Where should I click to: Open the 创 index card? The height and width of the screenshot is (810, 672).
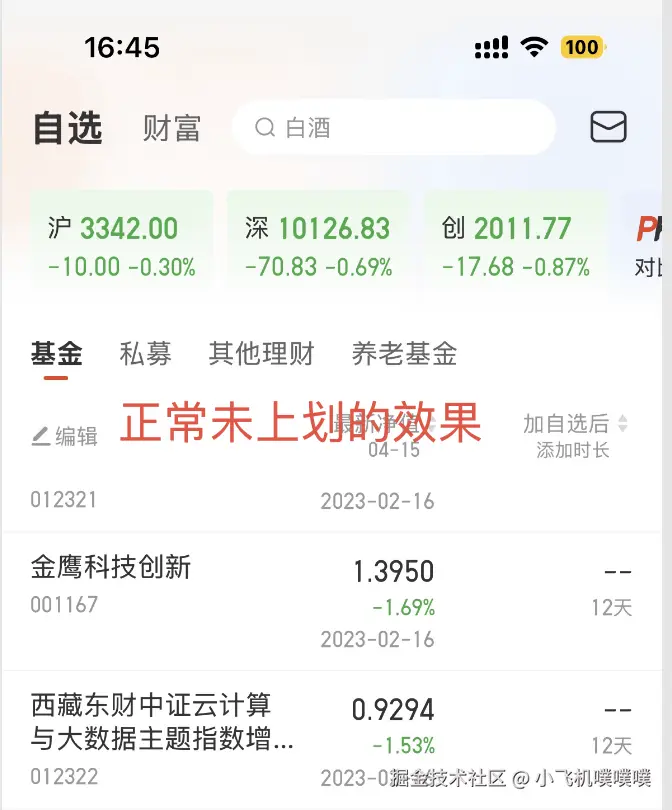point(515,246)
